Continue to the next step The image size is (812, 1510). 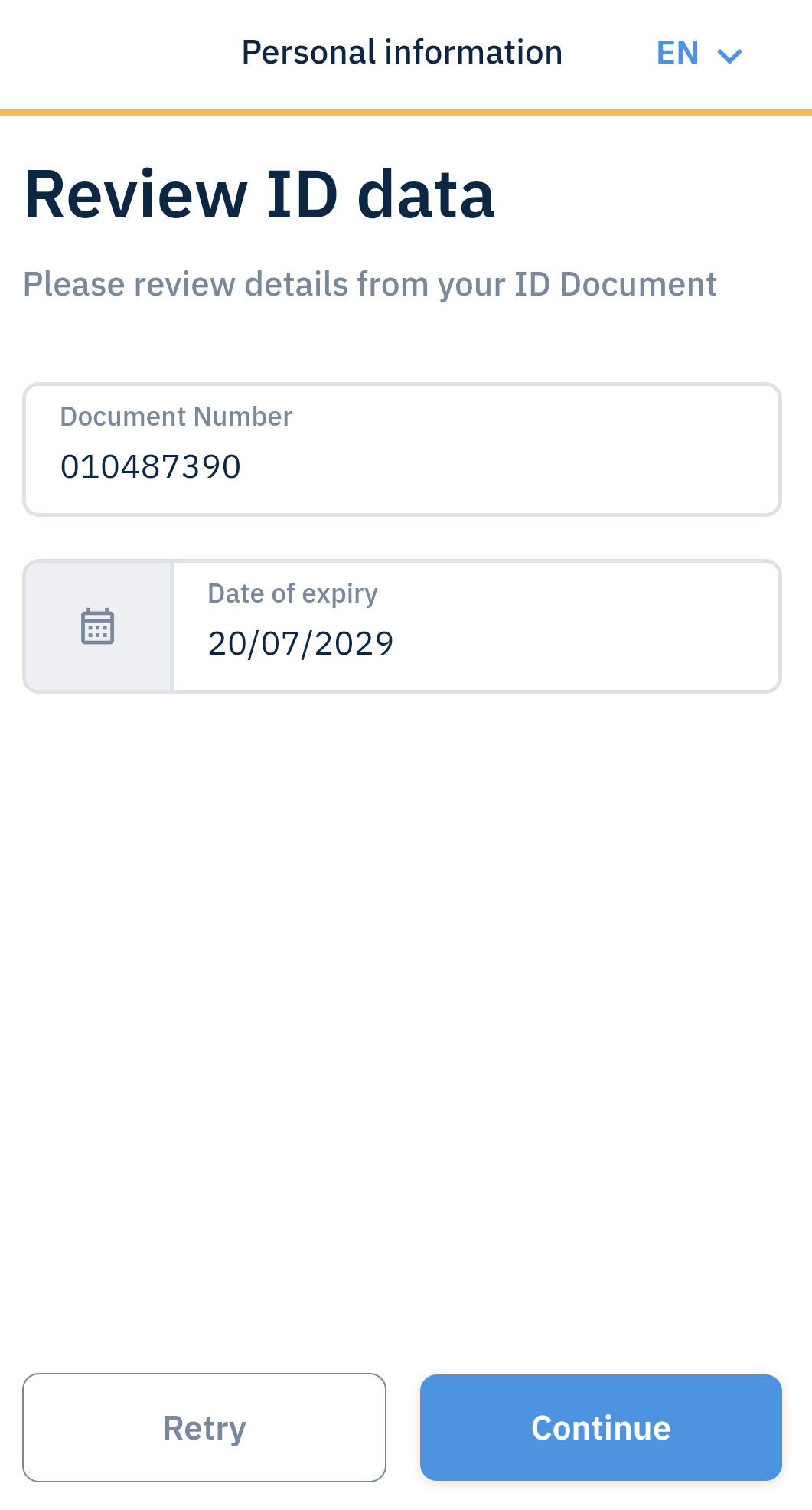coord(601,1427)
